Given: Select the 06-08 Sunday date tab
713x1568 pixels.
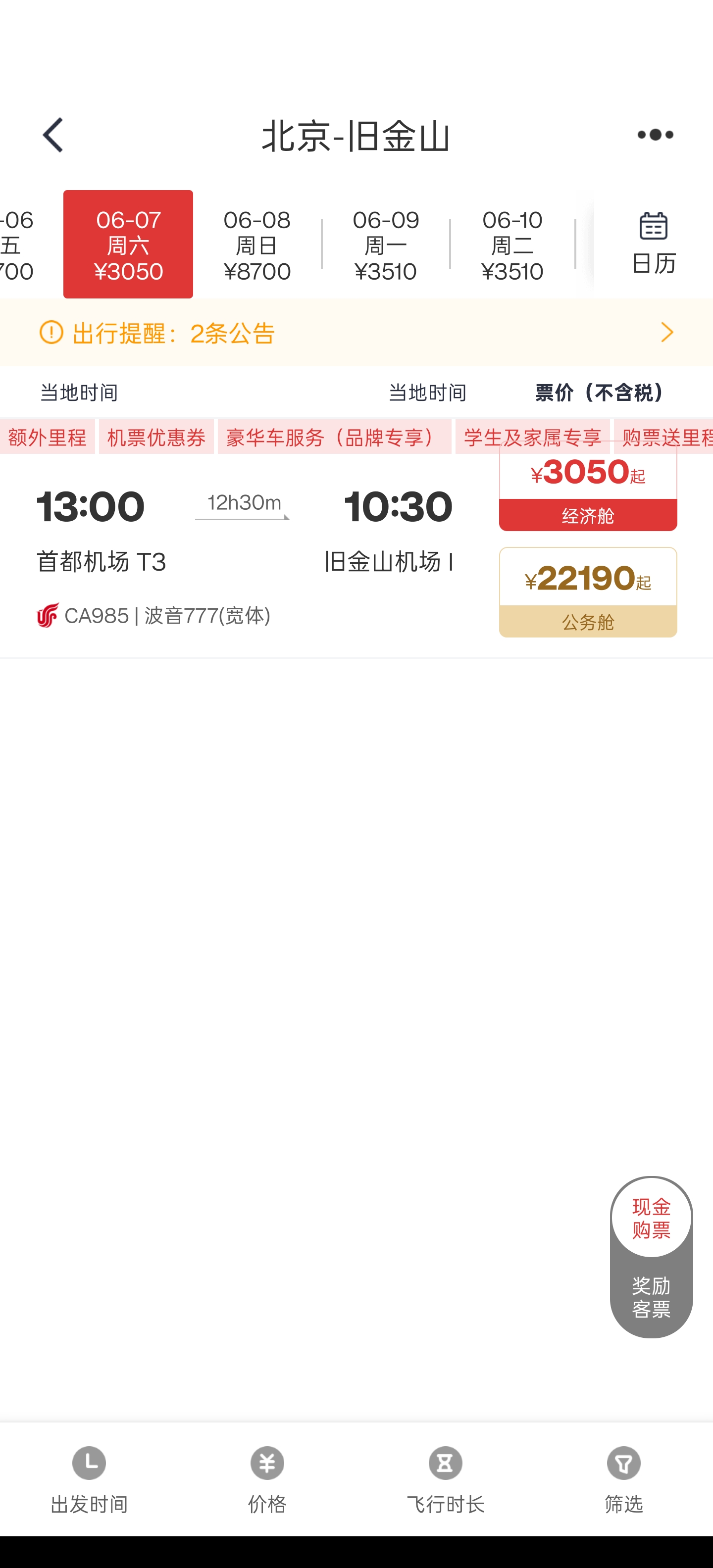Looking at the screenshot, I should tap(257, 245).
